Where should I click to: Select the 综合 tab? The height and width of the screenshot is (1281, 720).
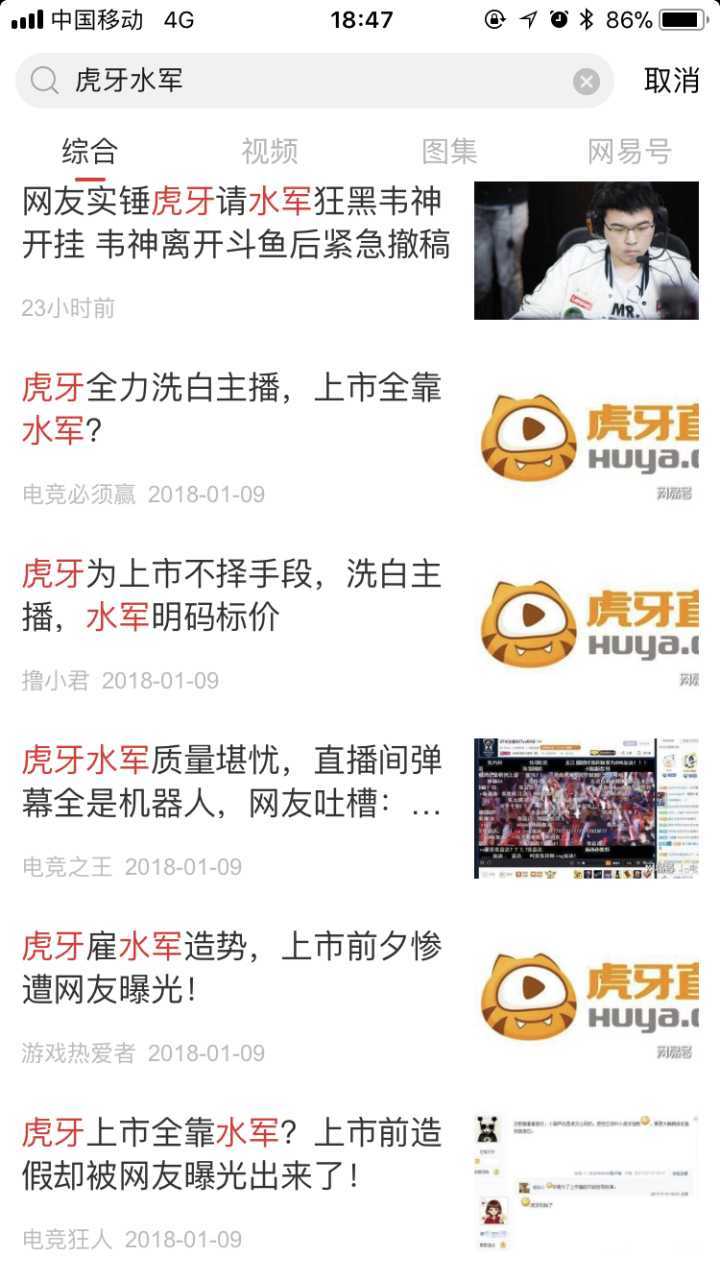(x=90, y=152)
